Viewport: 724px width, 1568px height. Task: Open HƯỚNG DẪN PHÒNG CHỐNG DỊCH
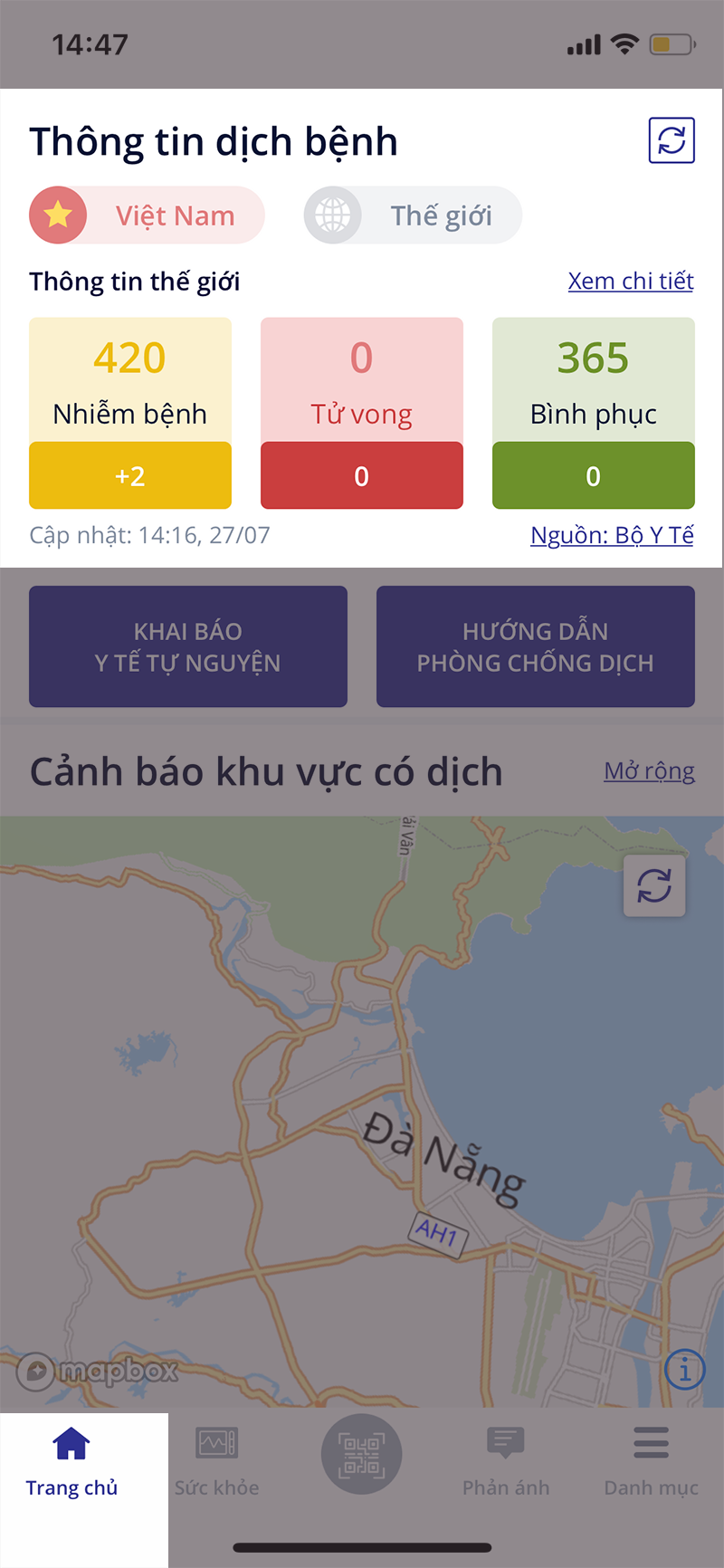click(535, 646)
